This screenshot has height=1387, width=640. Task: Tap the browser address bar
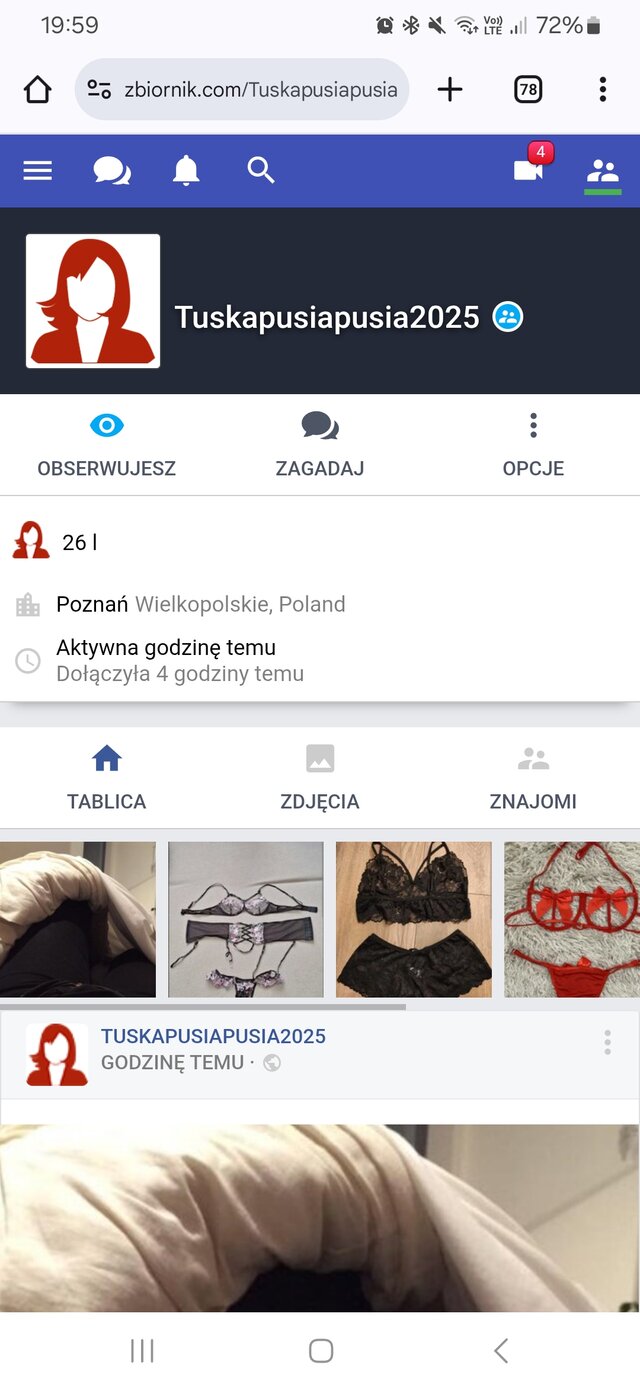[242, 89]
